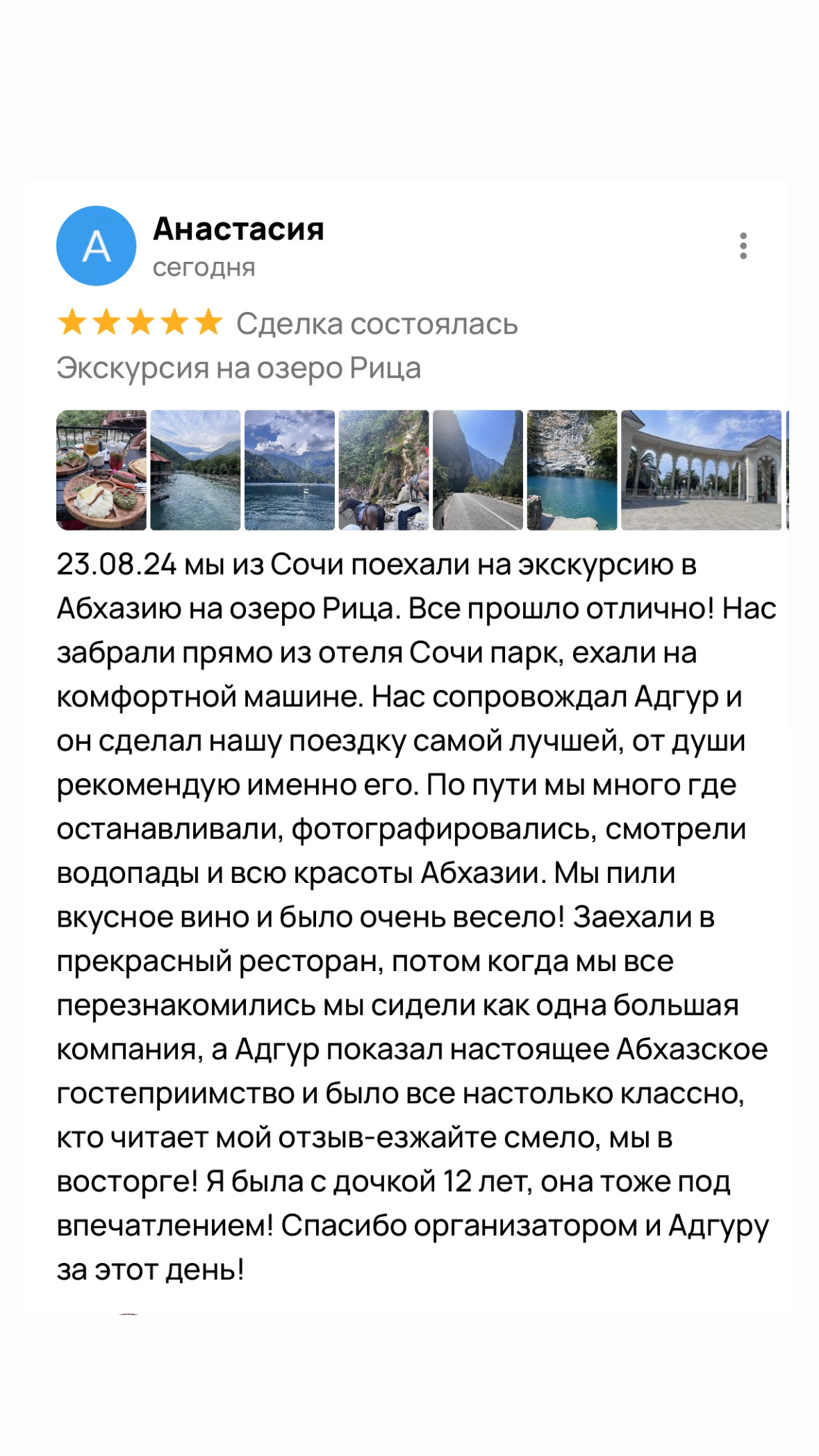819x1456 pixels.
Task: View the horse by the cliff photo
Action: pyautogui.click(x=383, y=470)
